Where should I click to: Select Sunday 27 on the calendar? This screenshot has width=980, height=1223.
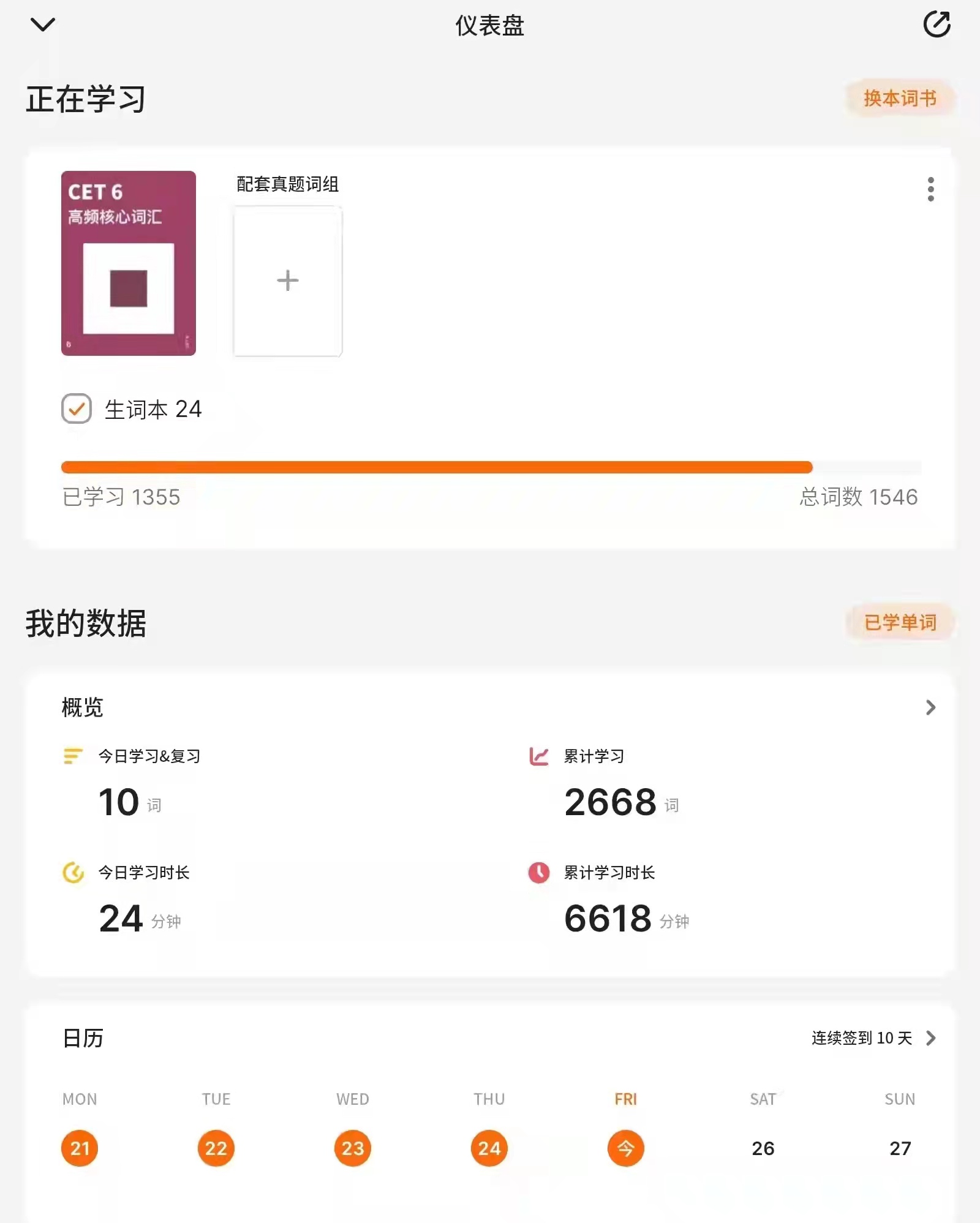point(900,1148)
